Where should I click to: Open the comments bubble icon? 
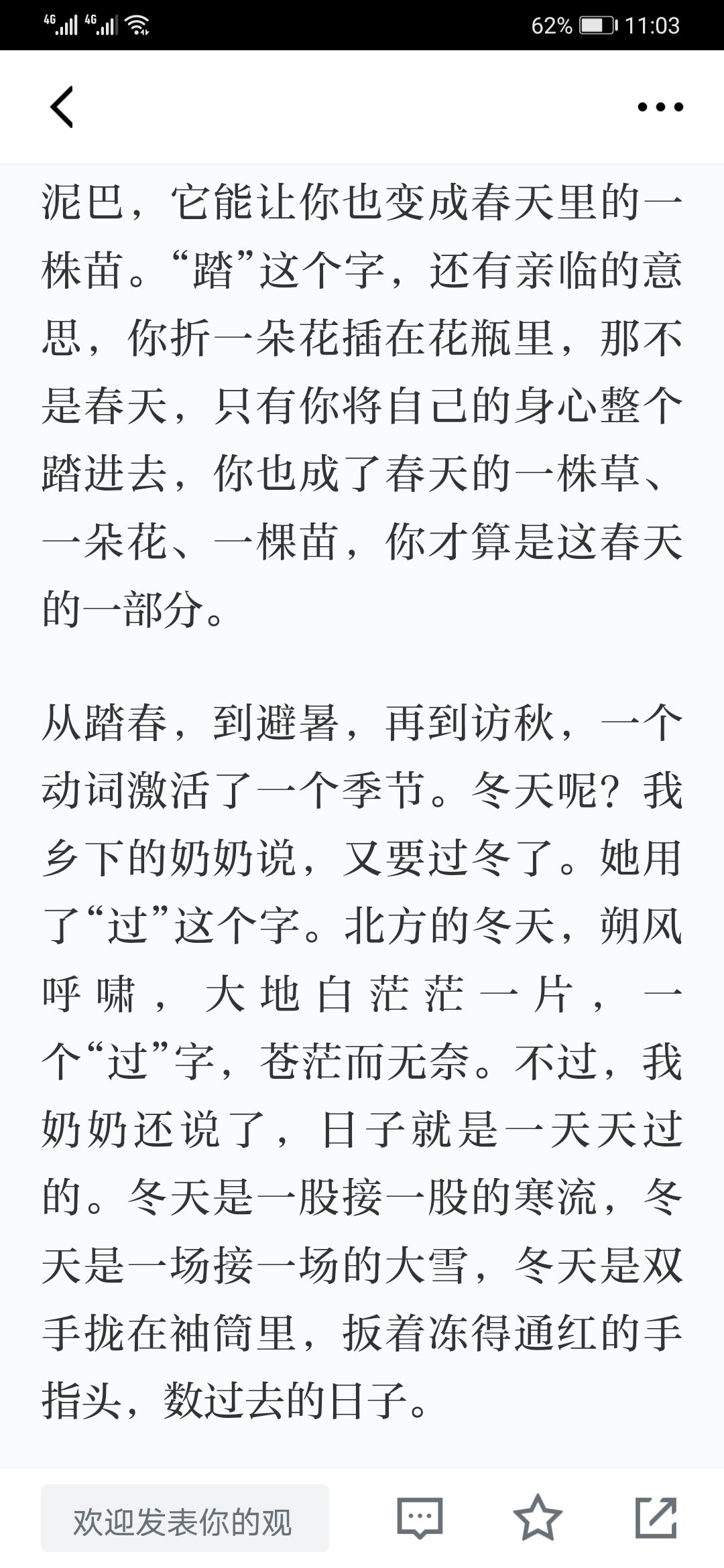pos(420,1517)
